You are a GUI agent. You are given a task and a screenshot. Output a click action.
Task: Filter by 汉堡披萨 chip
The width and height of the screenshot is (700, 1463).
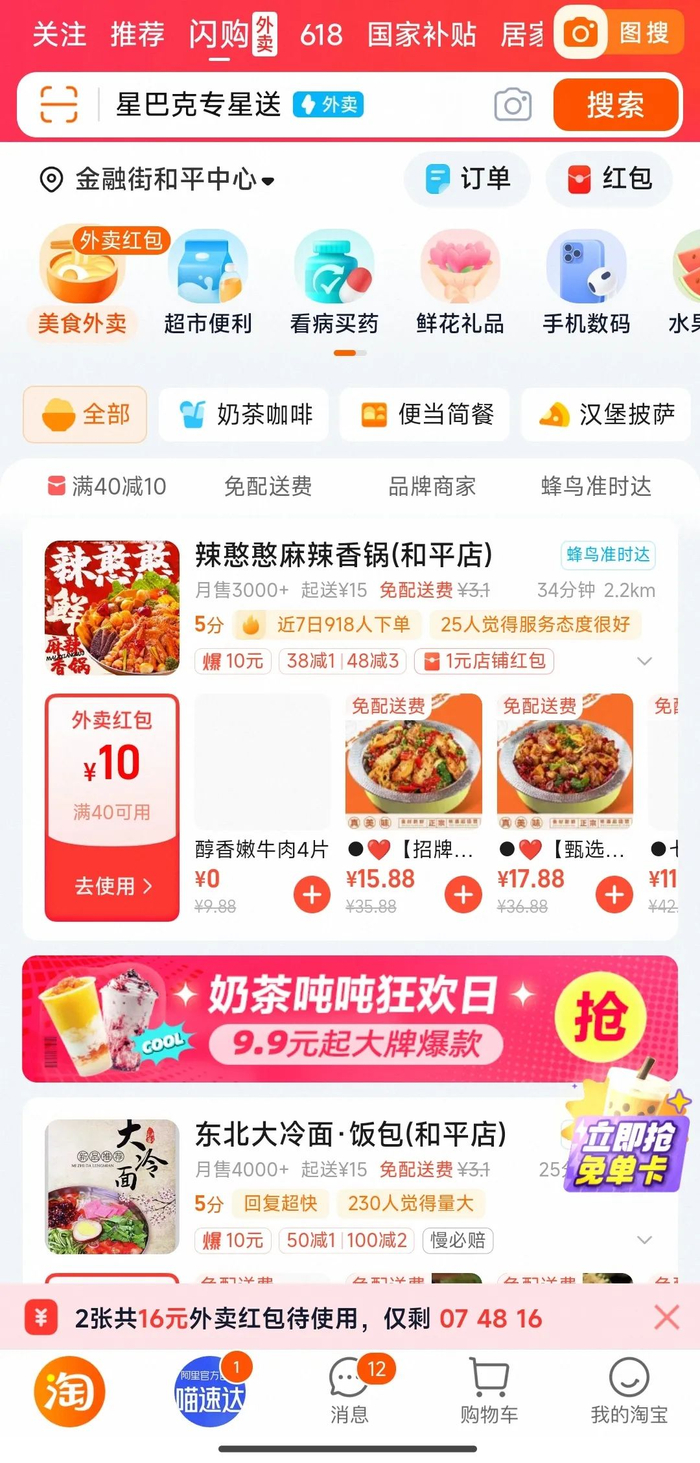[606, 414]
